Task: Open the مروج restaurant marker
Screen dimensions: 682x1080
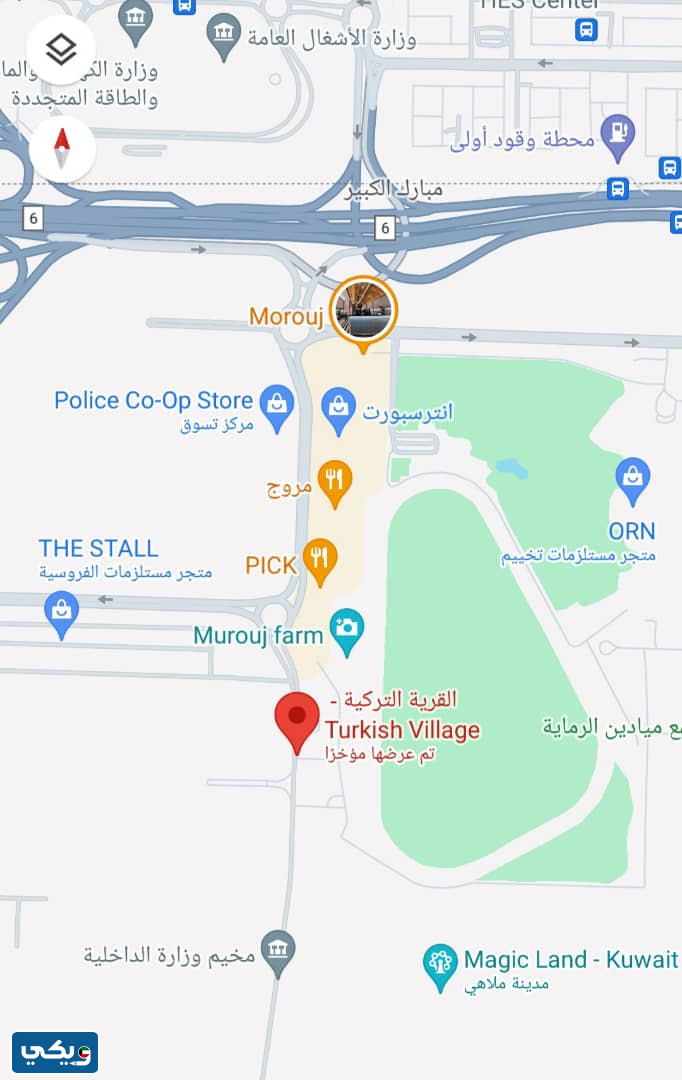Action: 335,481
